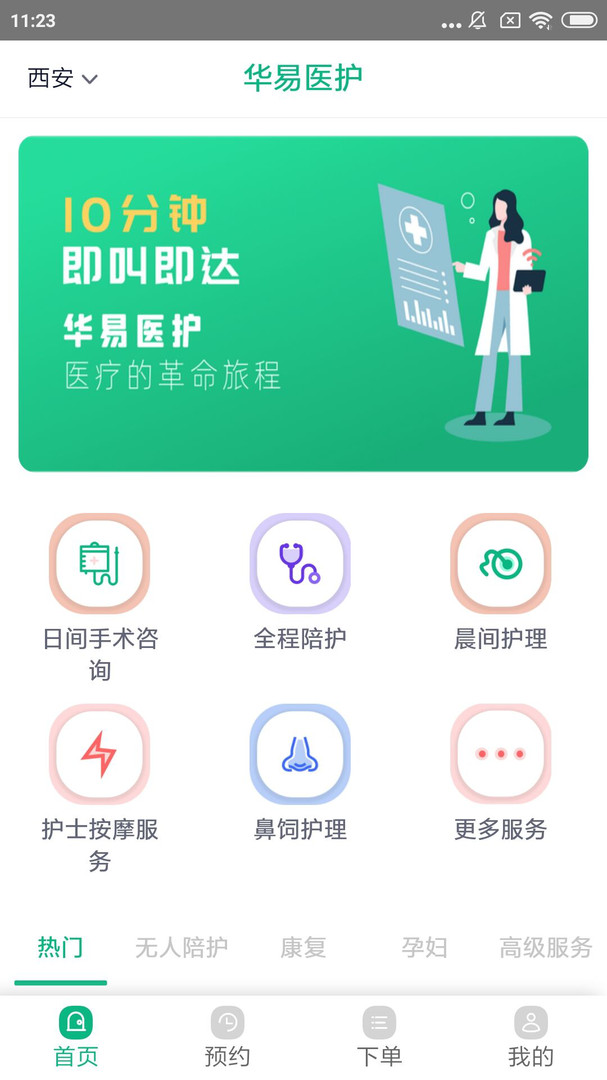Switch to the 无人陪护 category tab
Viewport: 607px width, 1080px height.
[181, 947]
